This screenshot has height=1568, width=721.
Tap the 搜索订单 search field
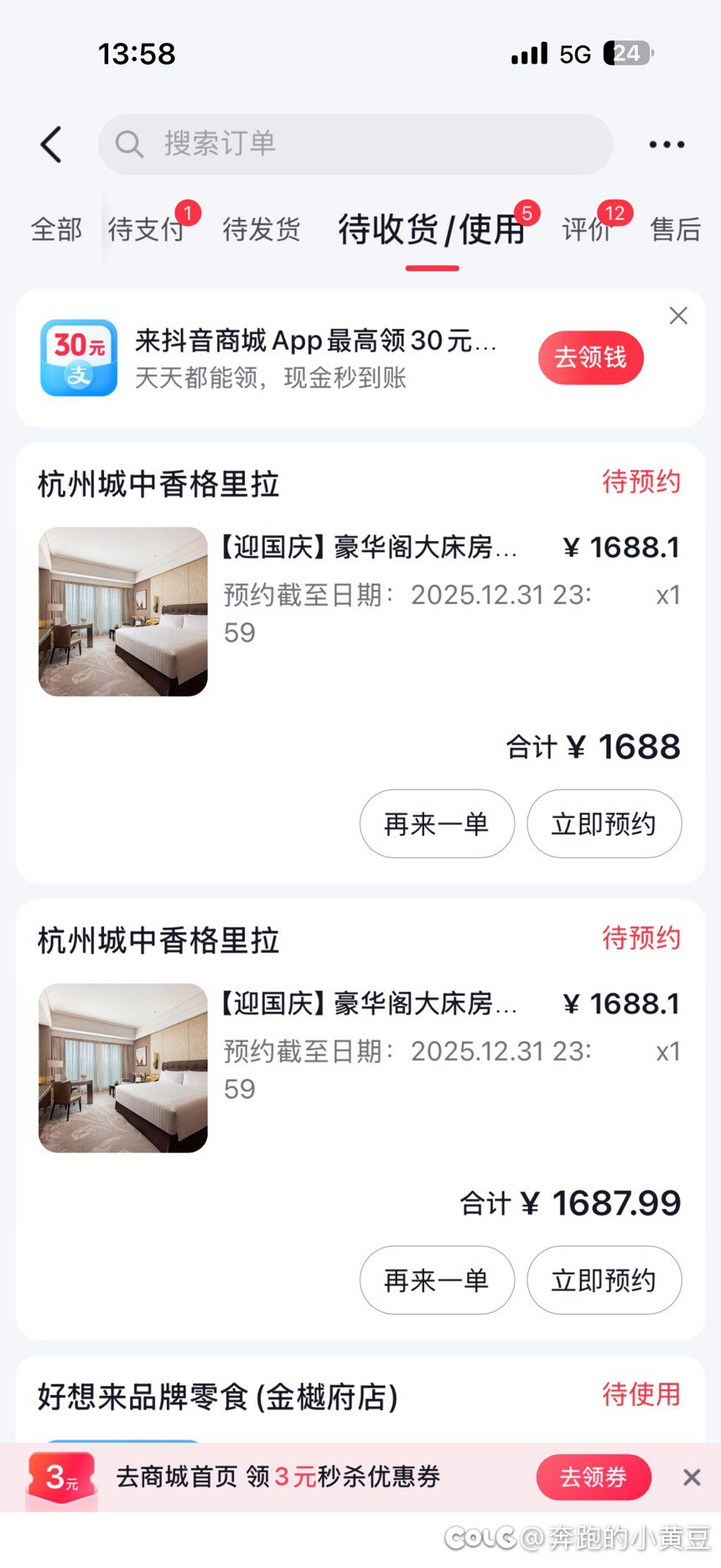point(355,144)
